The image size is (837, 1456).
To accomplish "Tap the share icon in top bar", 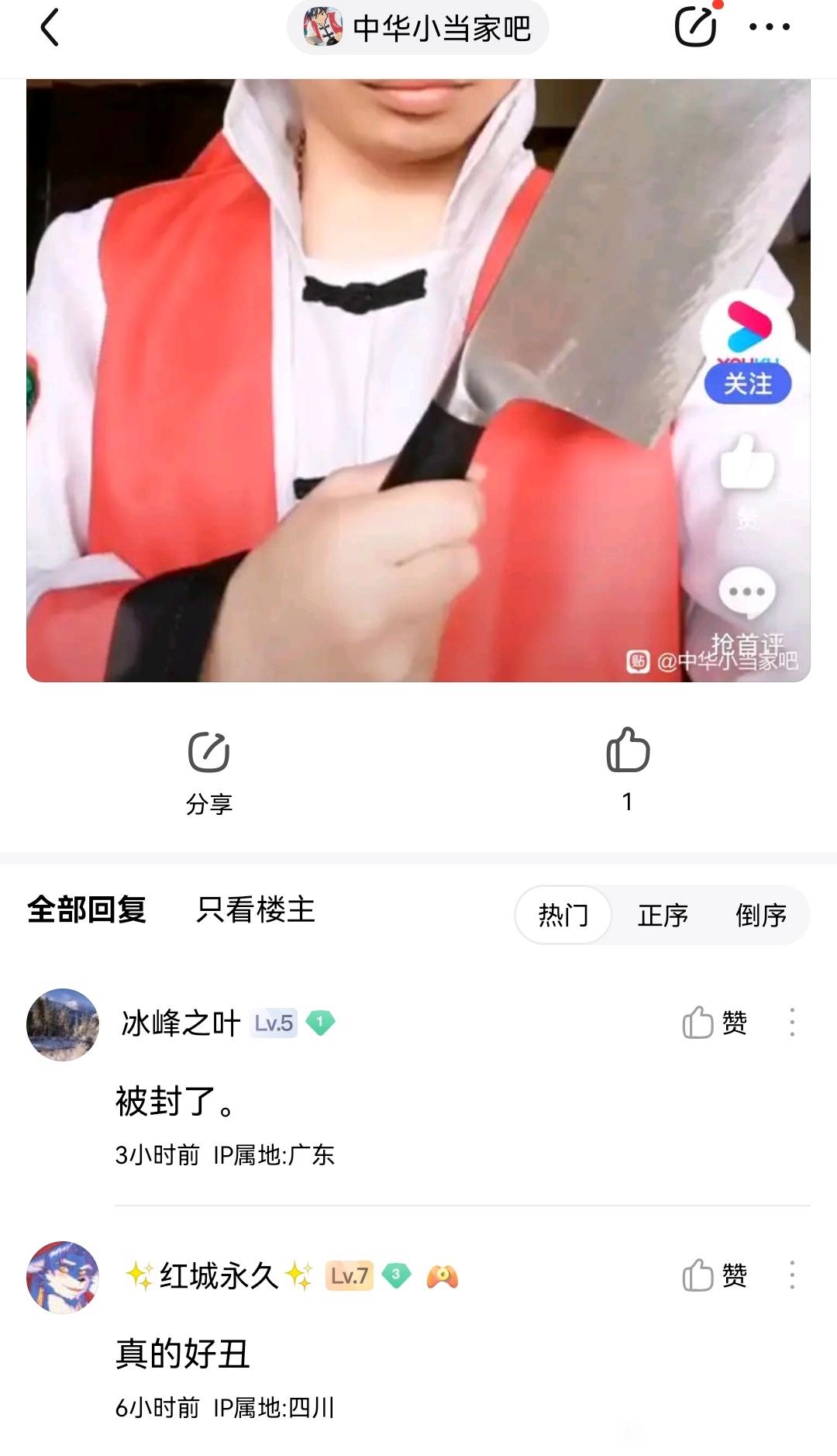I will click(695, 27).
